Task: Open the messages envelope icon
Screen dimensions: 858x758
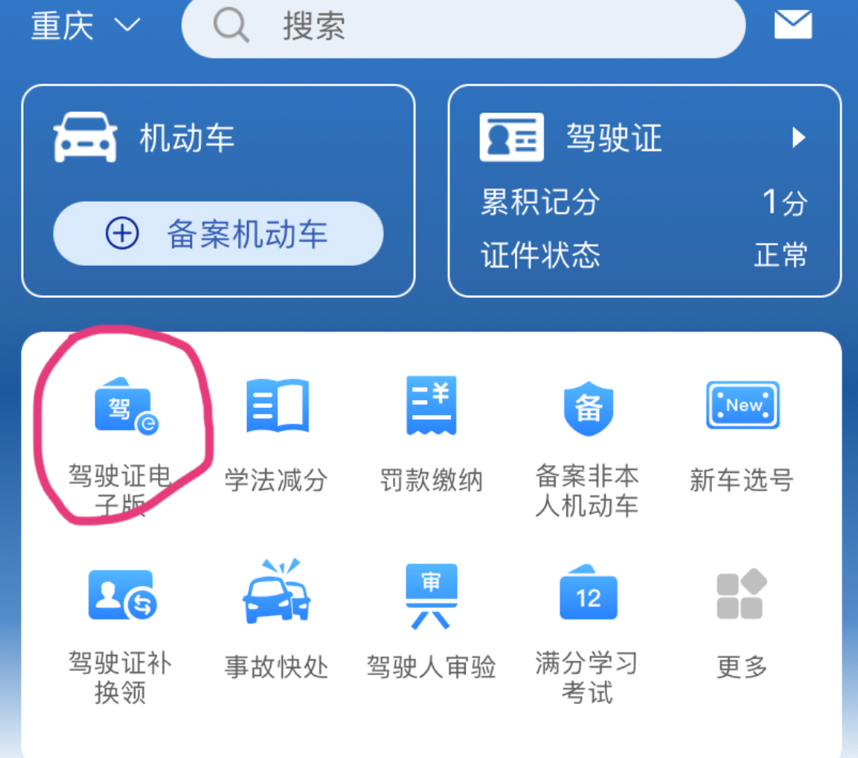Action: pyautogui.click(x=793, y=25)
